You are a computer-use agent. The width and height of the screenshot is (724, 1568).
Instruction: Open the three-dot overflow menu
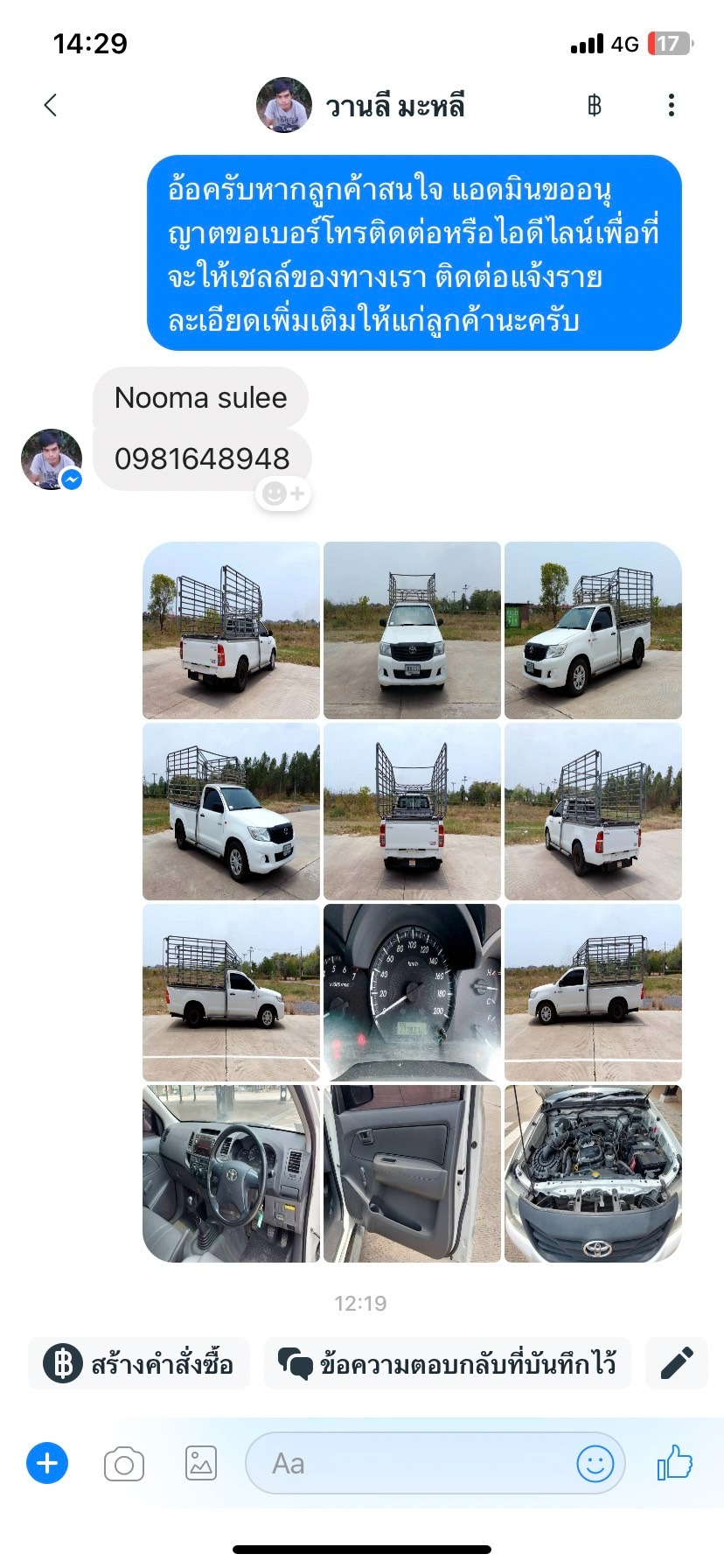pyautogui.click(x=671, y=105)
